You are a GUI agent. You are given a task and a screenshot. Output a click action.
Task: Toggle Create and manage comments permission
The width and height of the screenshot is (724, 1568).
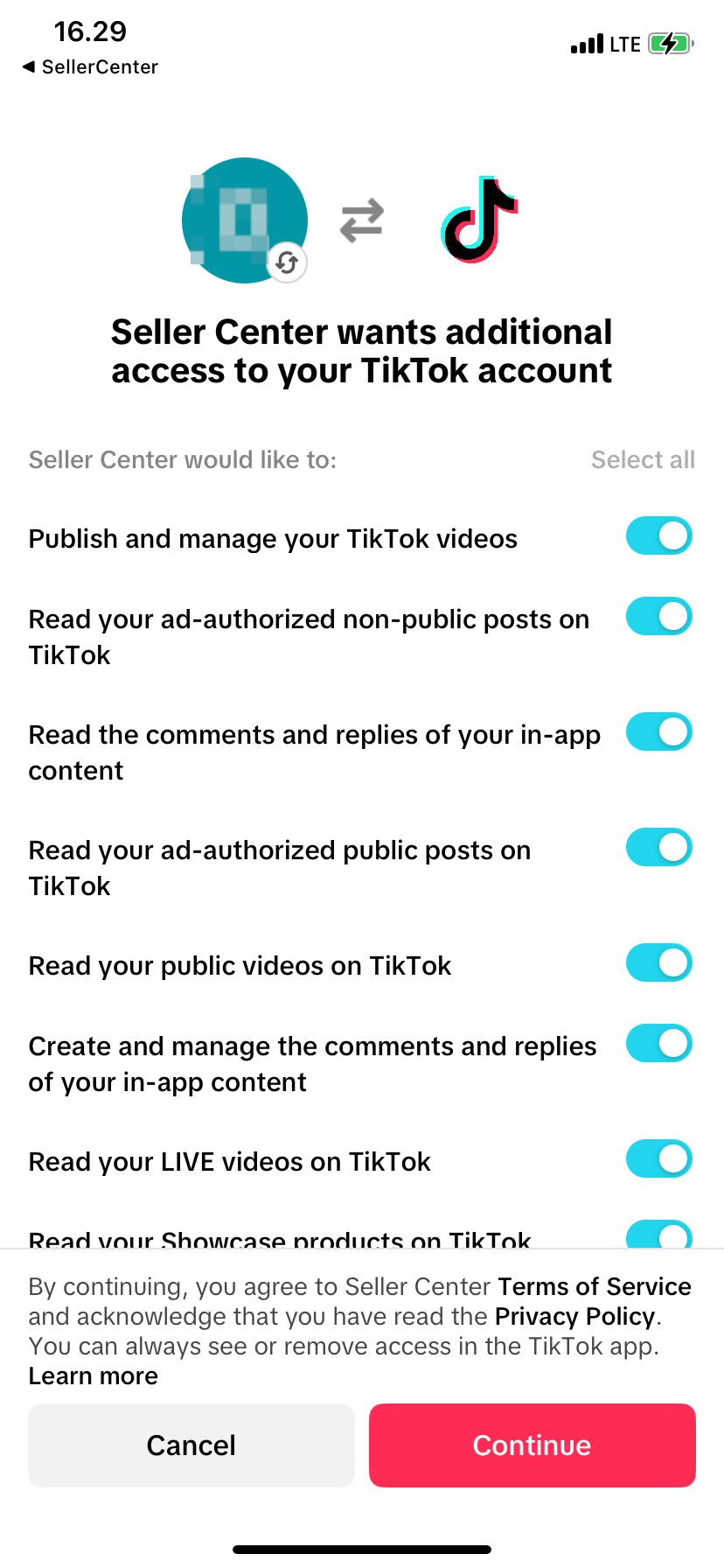pos(658,1044)
